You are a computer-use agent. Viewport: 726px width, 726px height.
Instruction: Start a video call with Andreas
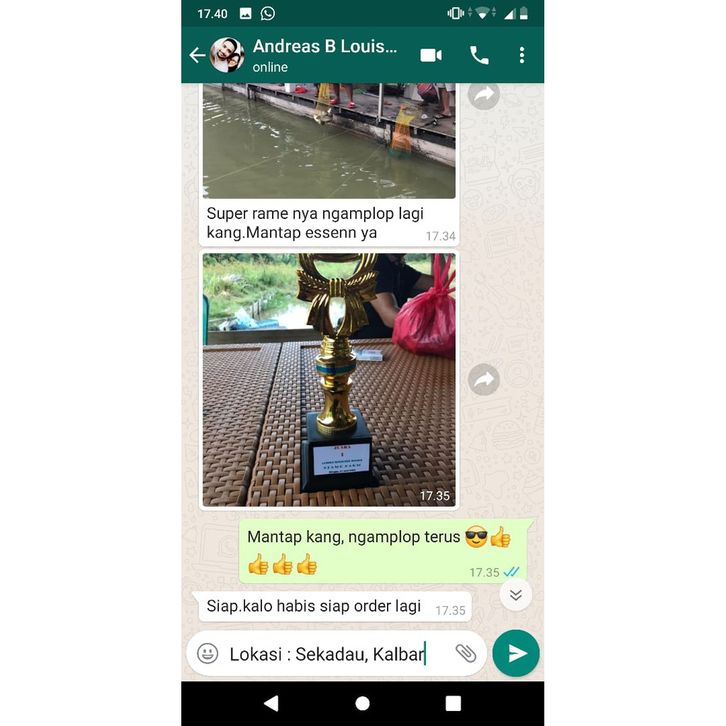tap(431, 55)
